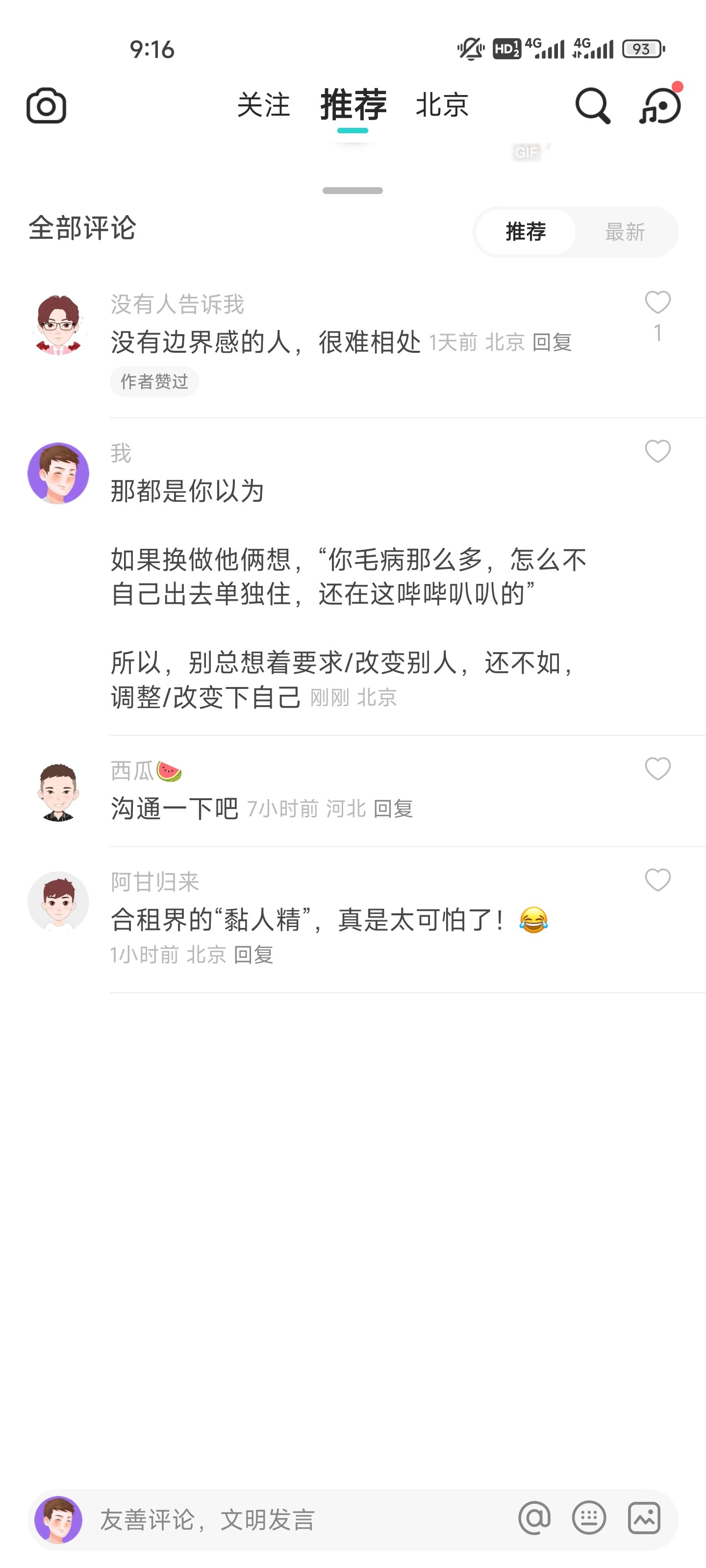Like 阿甘归来's comment
Viewport: 706px width, 1568px height.
657,880
